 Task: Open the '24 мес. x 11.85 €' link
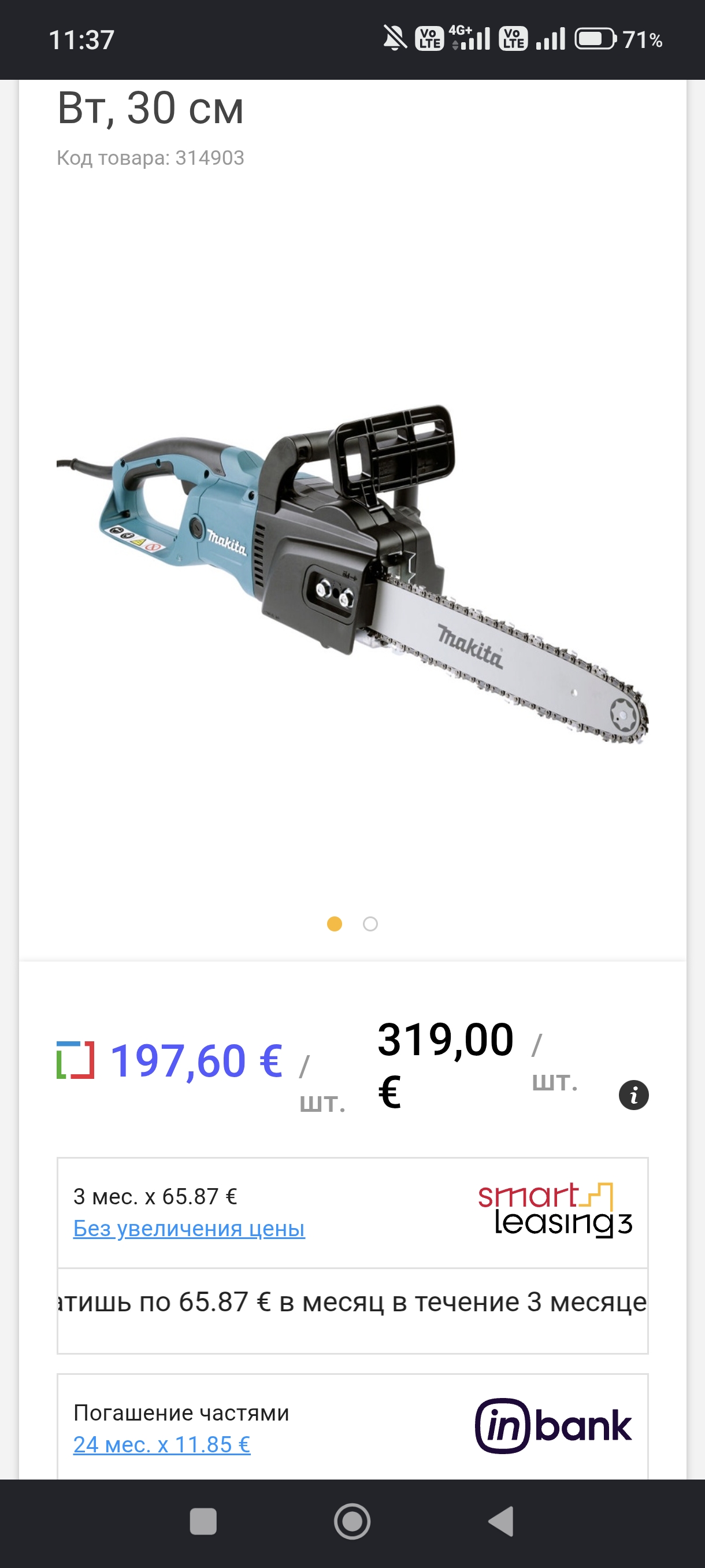point(162,1444)
